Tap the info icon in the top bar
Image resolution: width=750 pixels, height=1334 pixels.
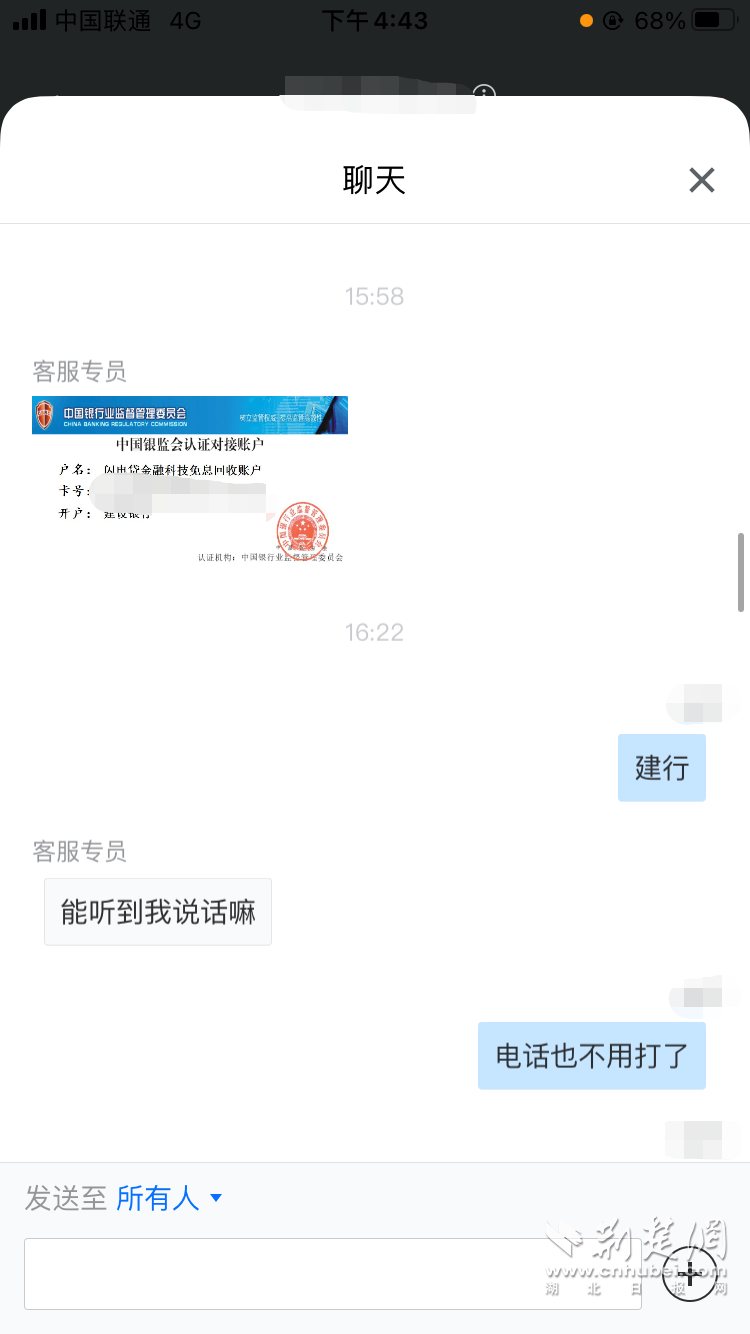[x=484, y=93]
